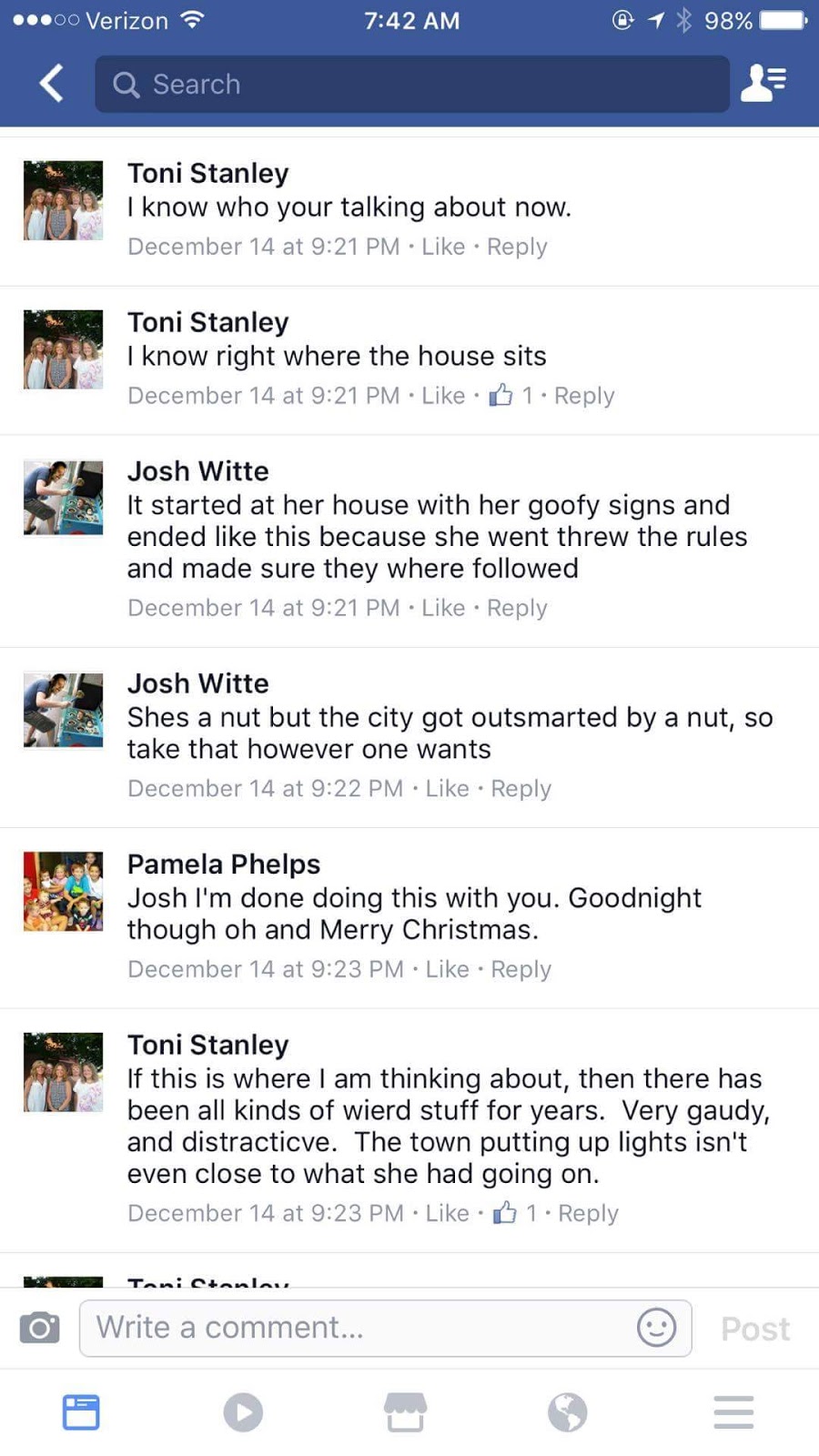This screenshot has width=819, height=1456.
Task: Tap the Write a comment field
Action: click(x=355, y=1328)
